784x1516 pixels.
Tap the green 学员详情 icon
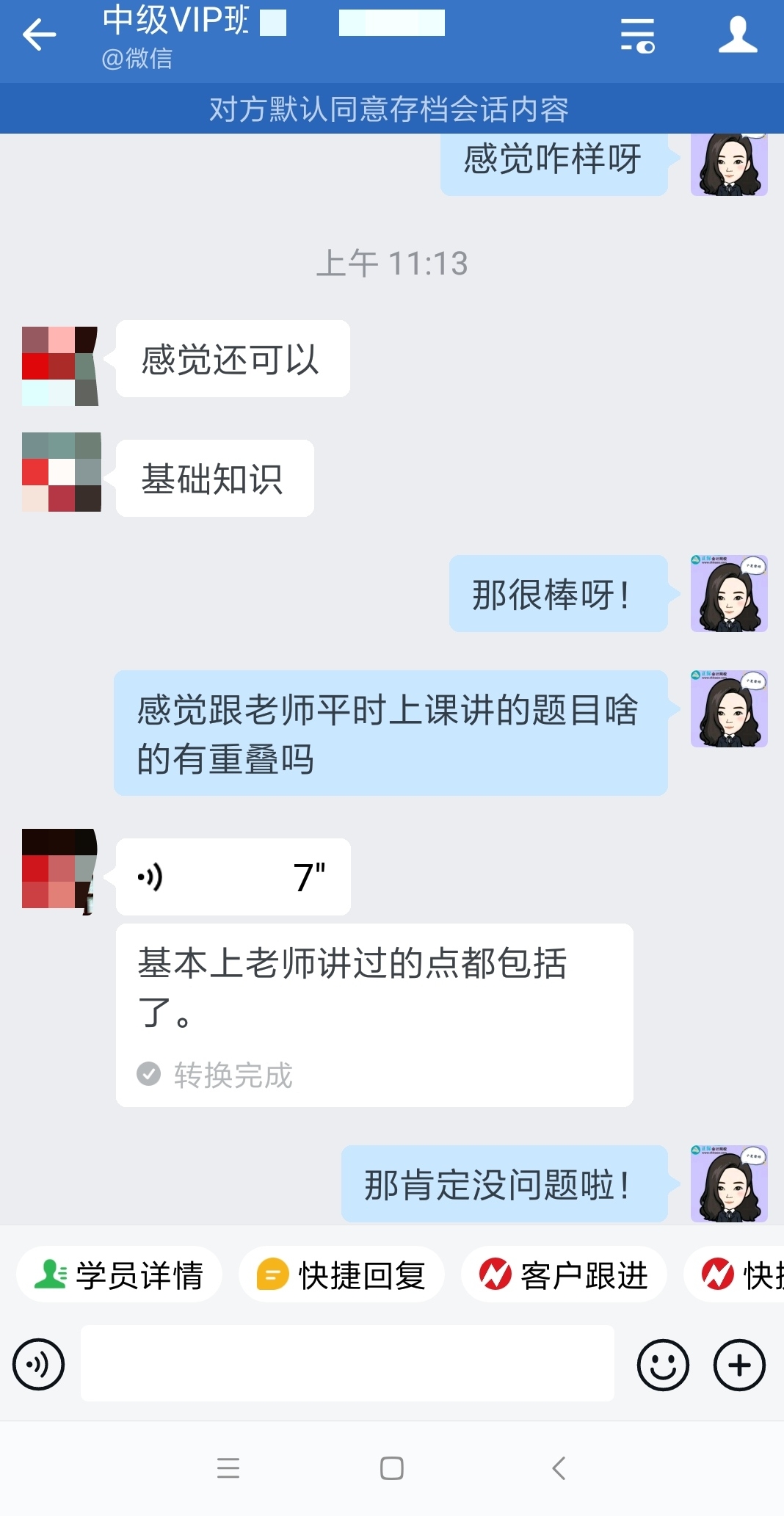pos(51,1274)
